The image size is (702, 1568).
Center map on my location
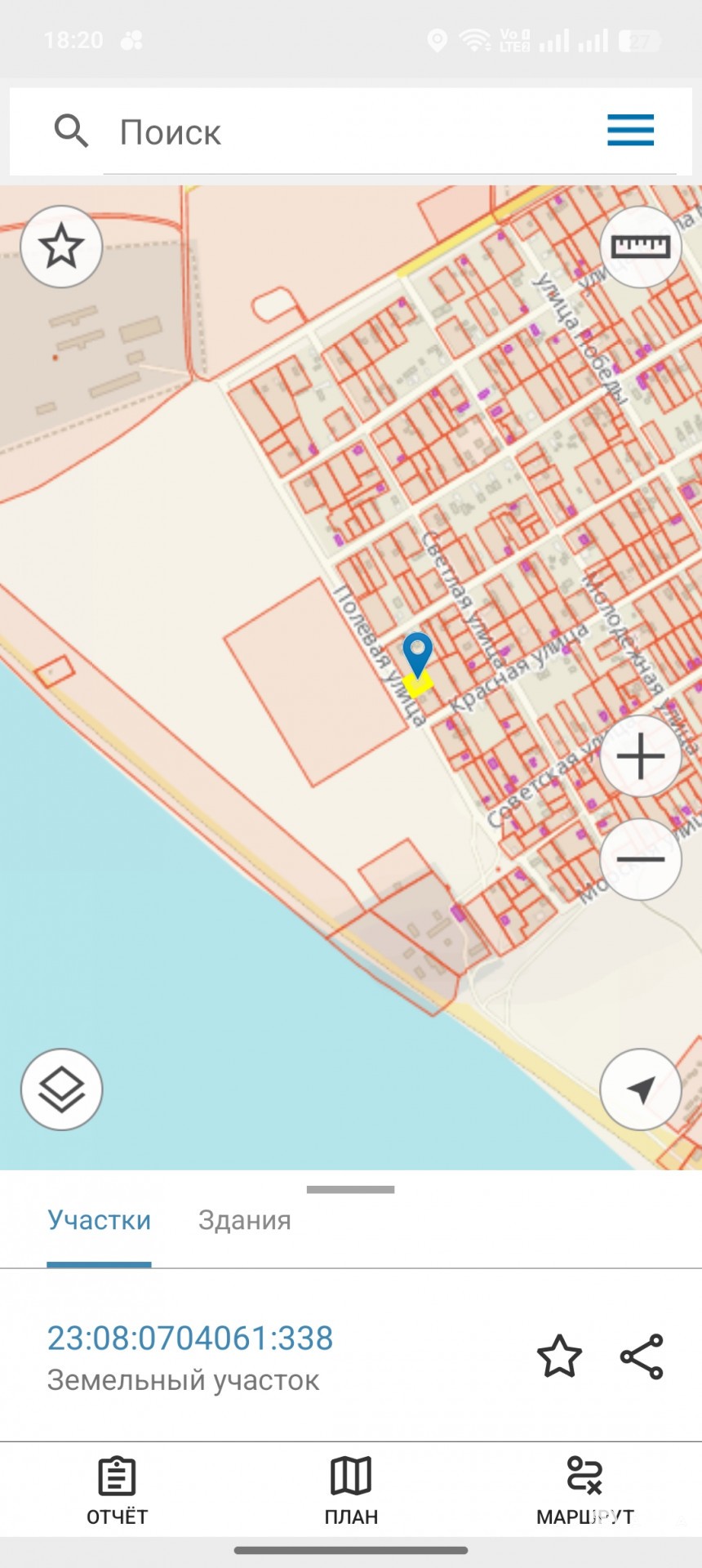point(641,1089)
